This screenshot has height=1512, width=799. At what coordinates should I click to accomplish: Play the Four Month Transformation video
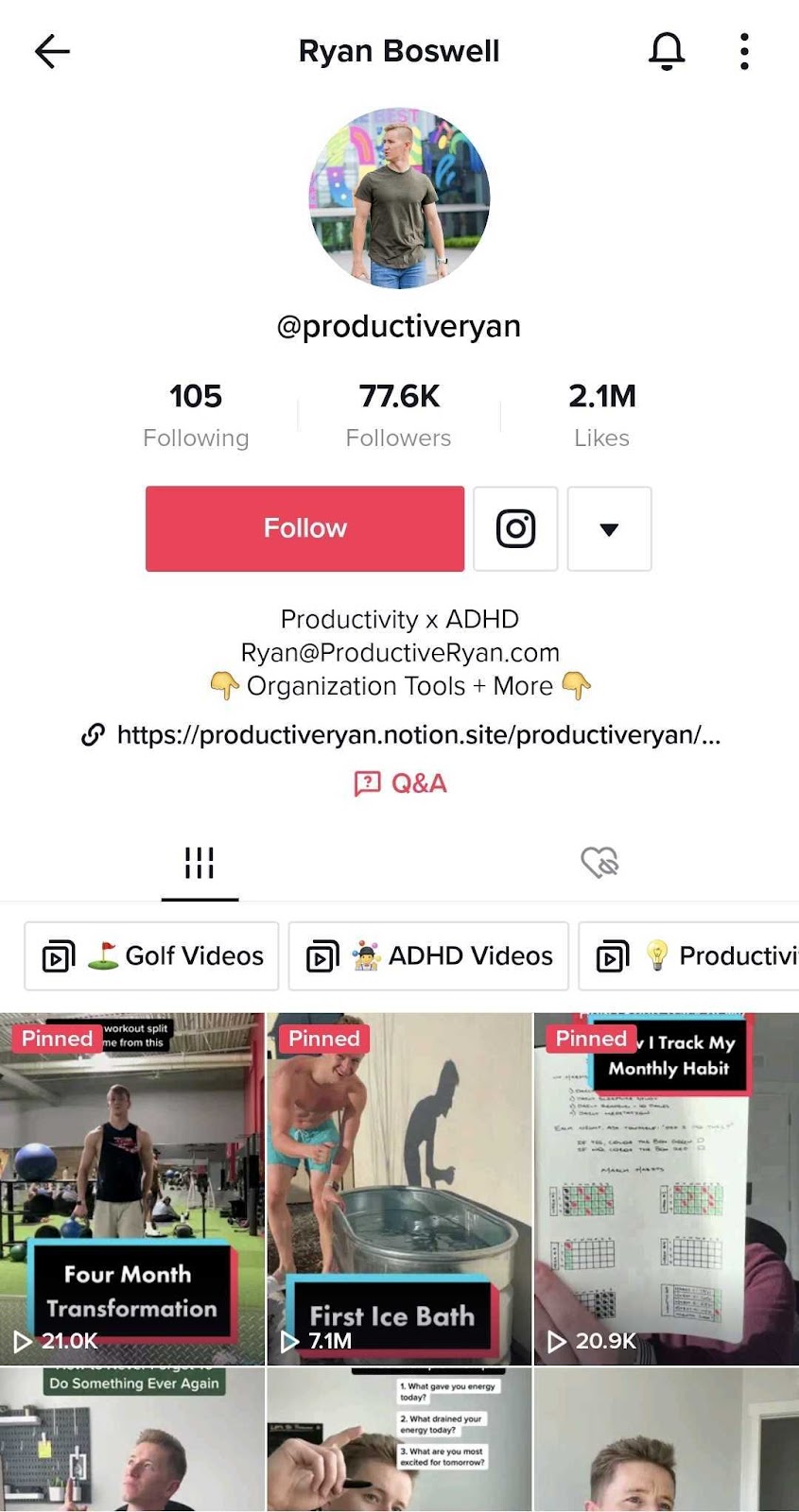tap(132, 1188)
